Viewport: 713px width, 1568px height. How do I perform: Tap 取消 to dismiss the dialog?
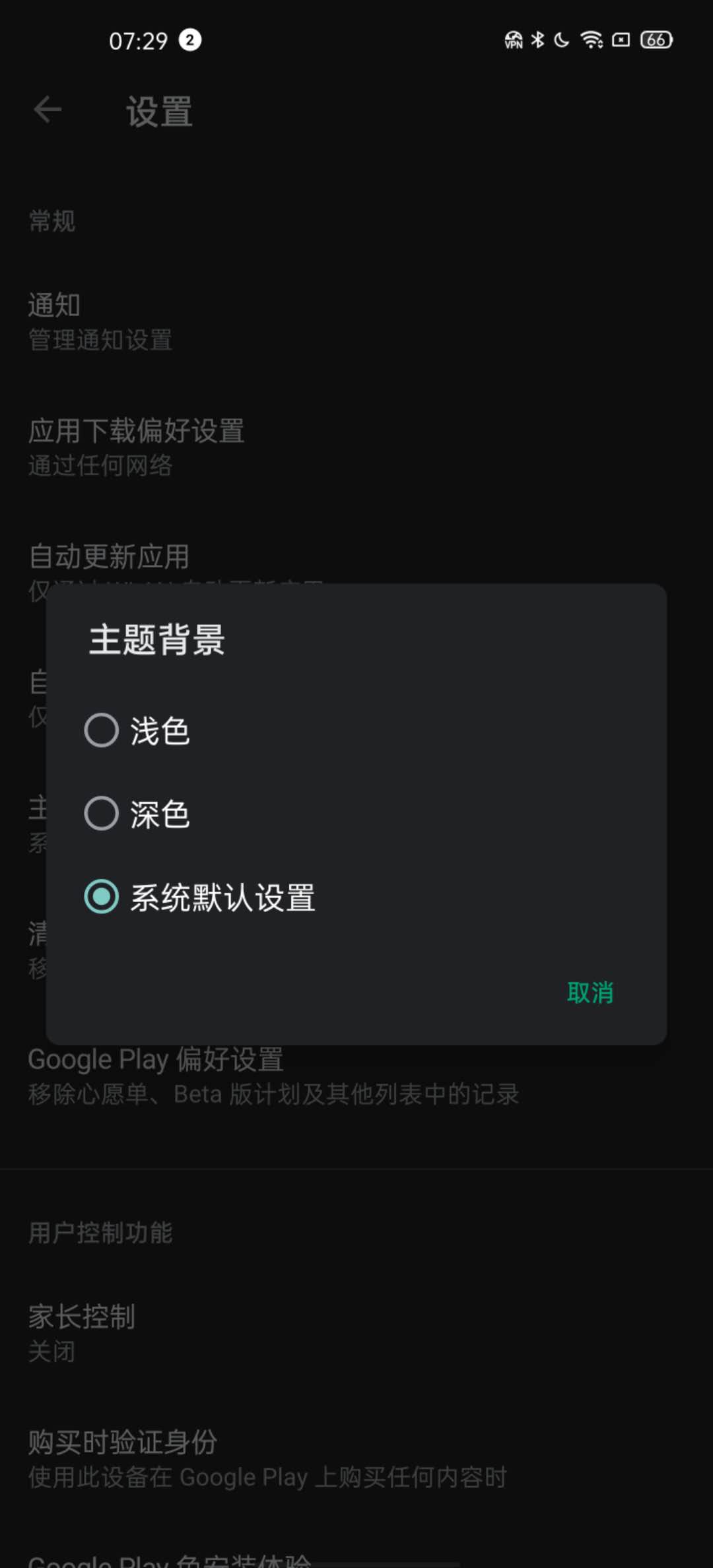click(x=590, y=993)
